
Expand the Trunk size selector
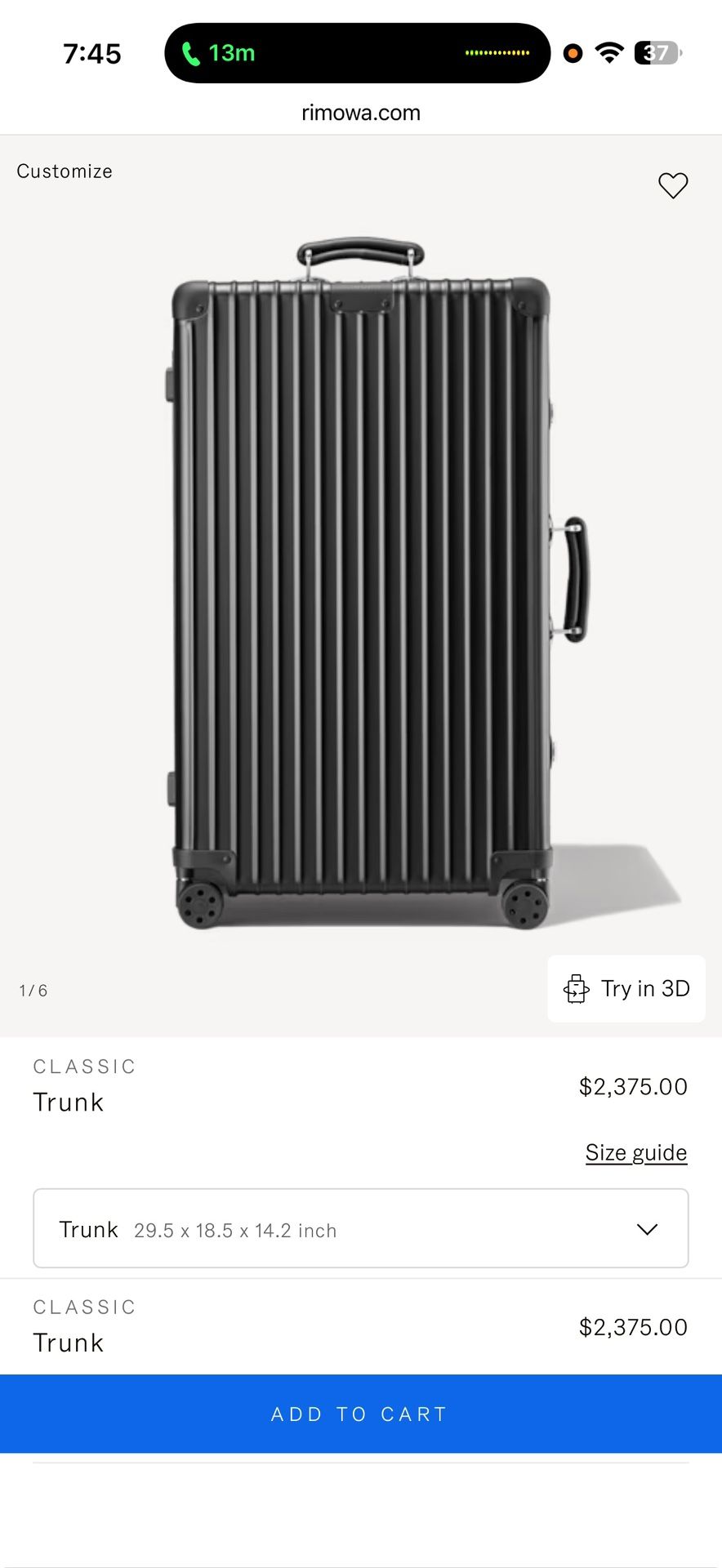coord(360,1228)
